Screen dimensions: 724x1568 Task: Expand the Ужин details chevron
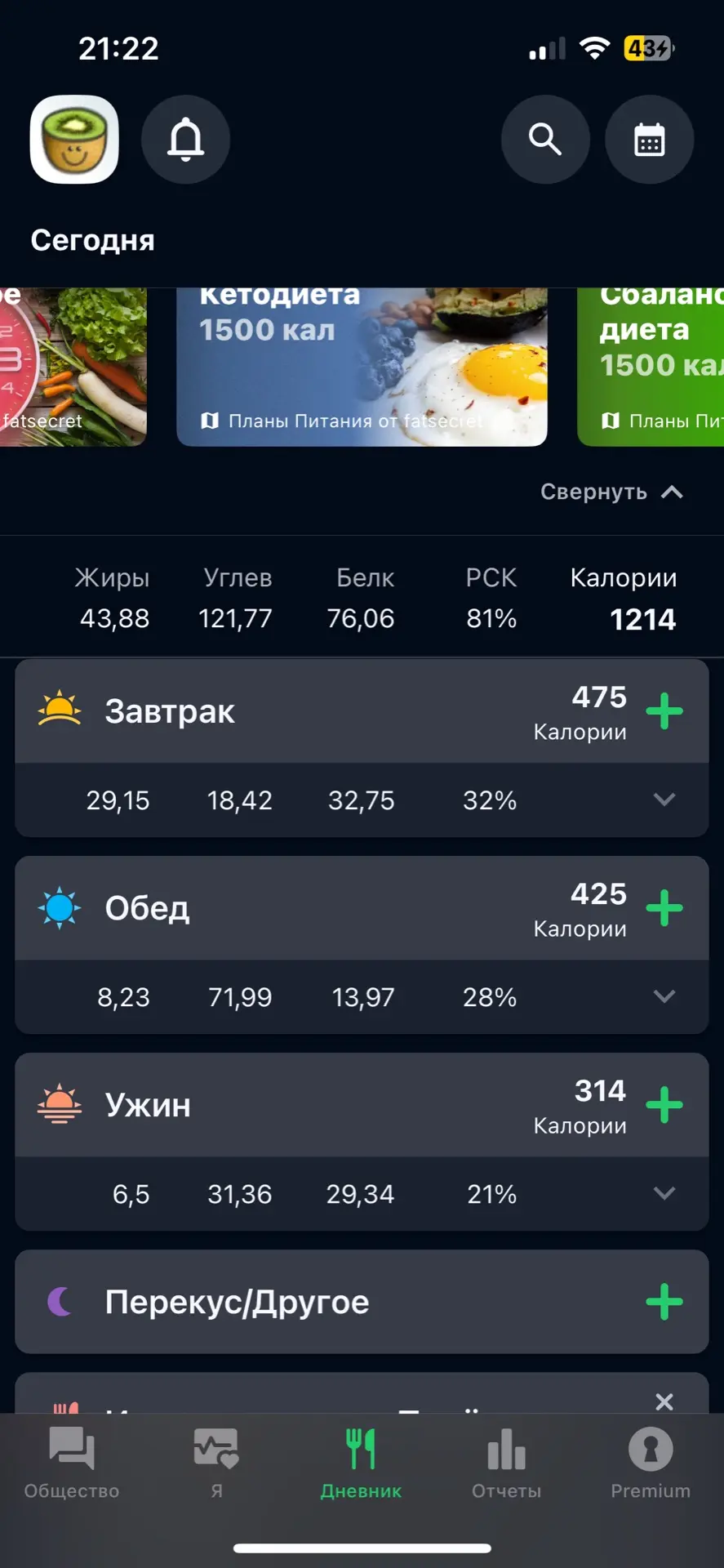click(x=664, y=1193)
